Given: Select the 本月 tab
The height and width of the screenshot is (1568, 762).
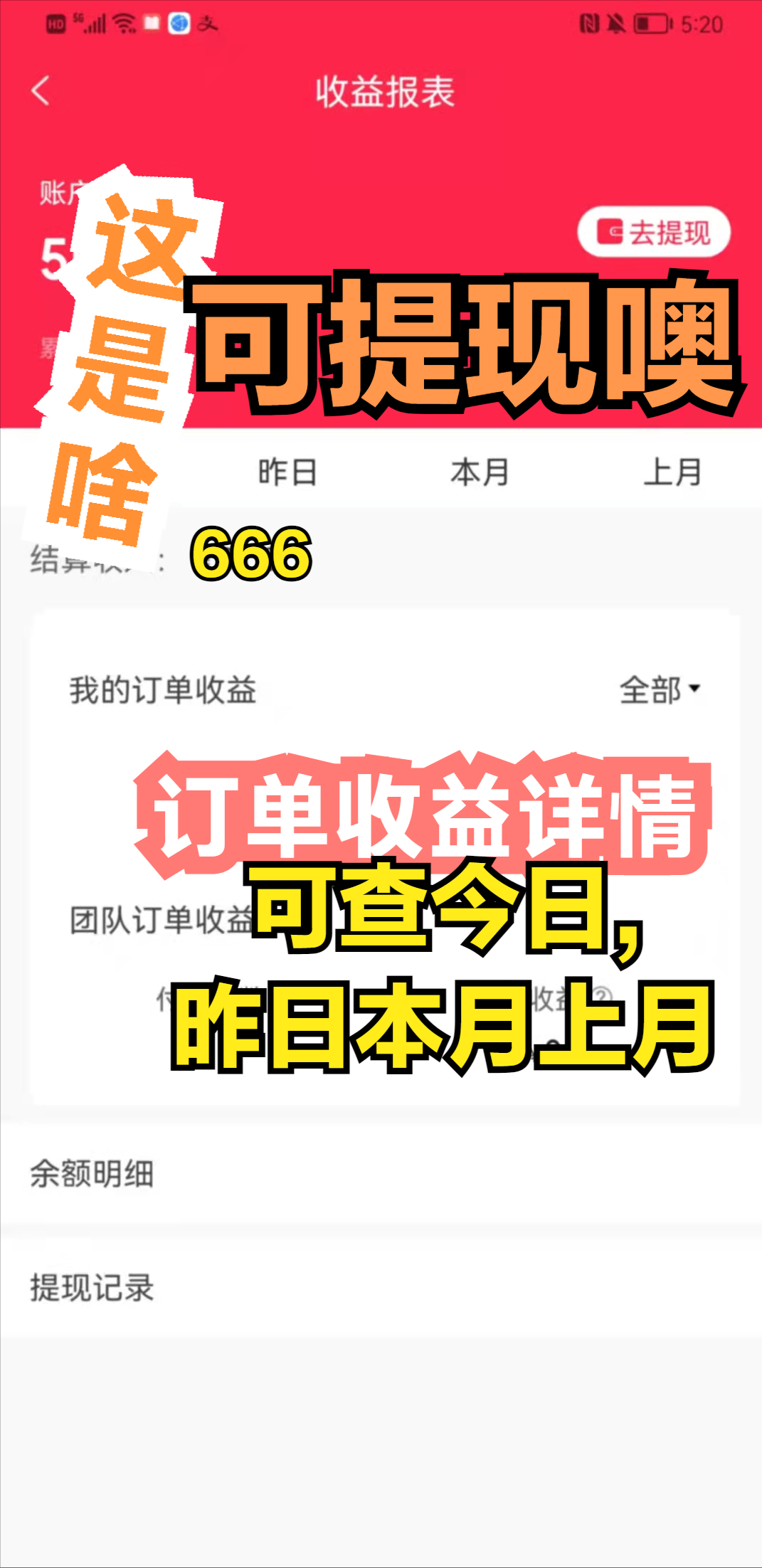Looking at the screenshot, I should 480,472.
